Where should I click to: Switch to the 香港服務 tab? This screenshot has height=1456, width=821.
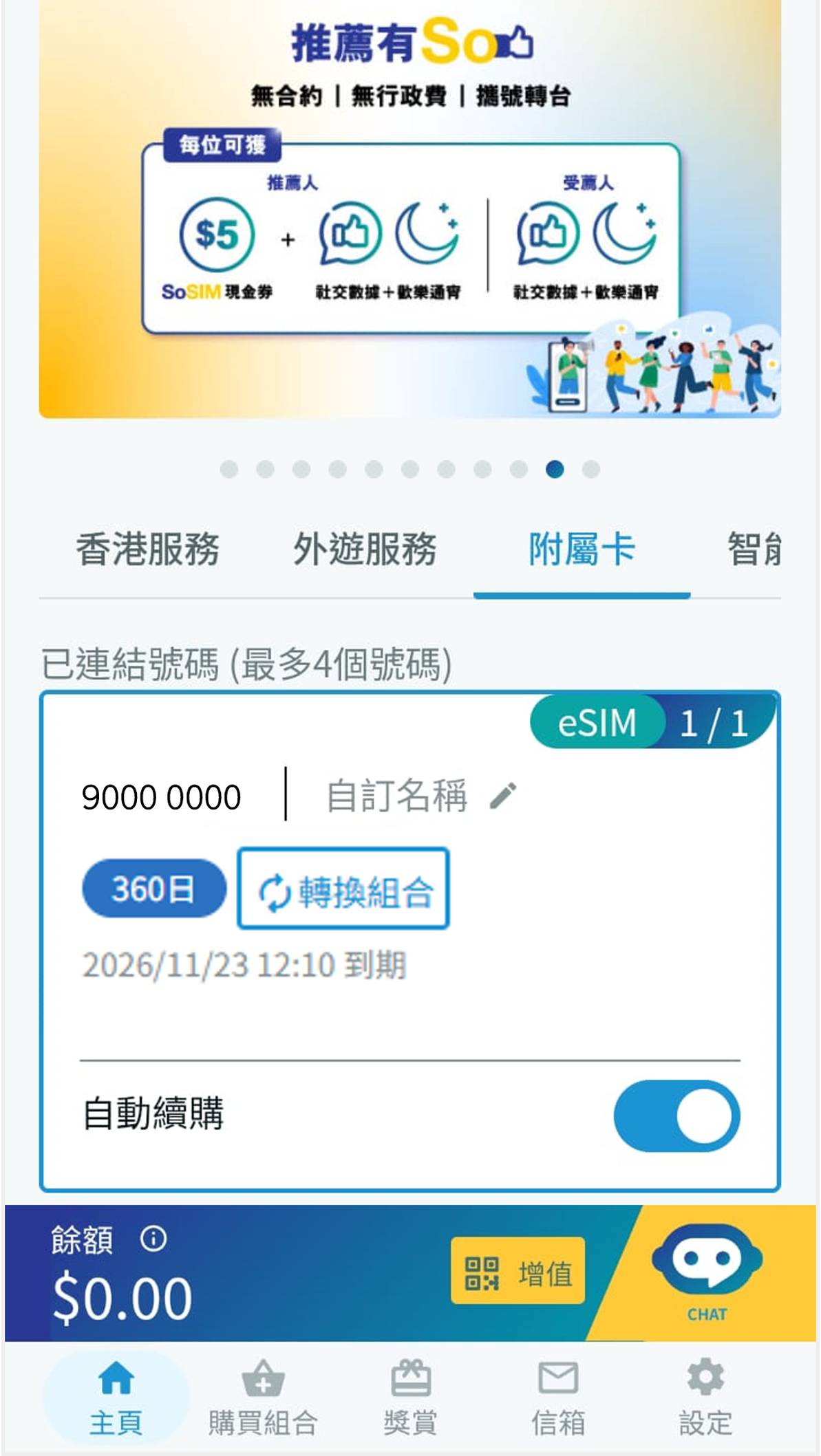click(147, 550)
